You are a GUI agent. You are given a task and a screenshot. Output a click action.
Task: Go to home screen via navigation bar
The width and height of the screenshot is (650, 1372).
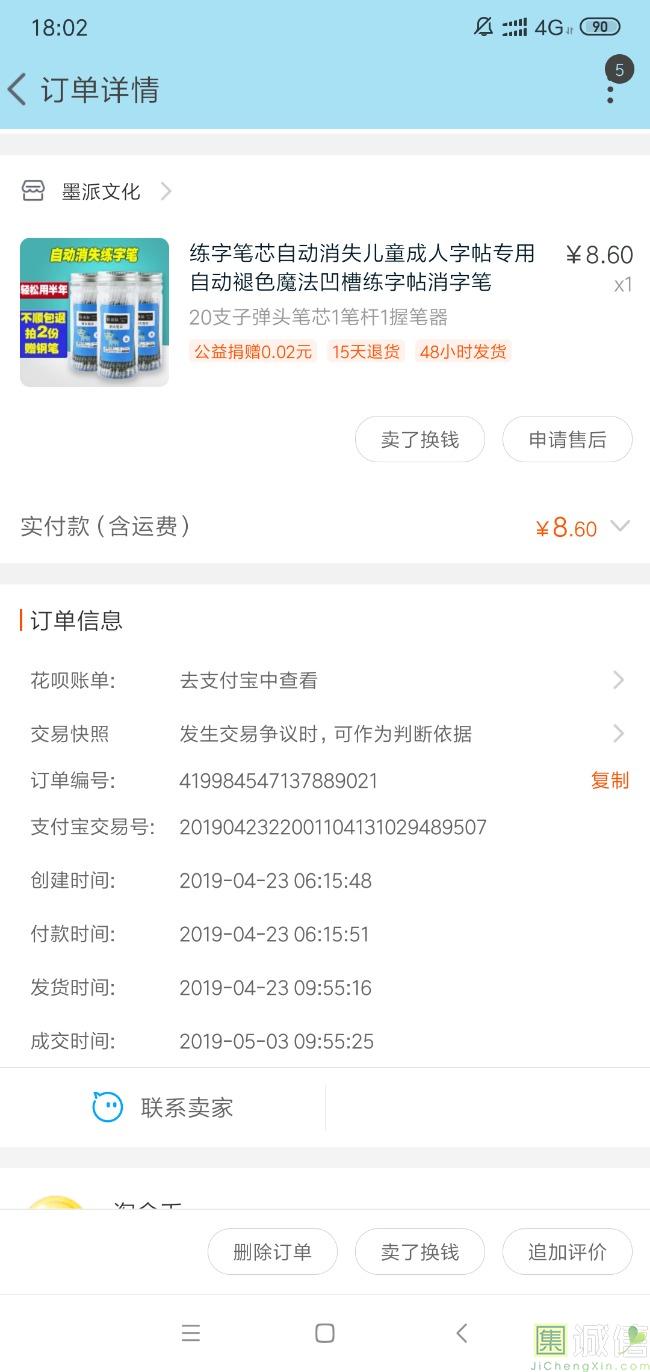tap(325, 1333)
